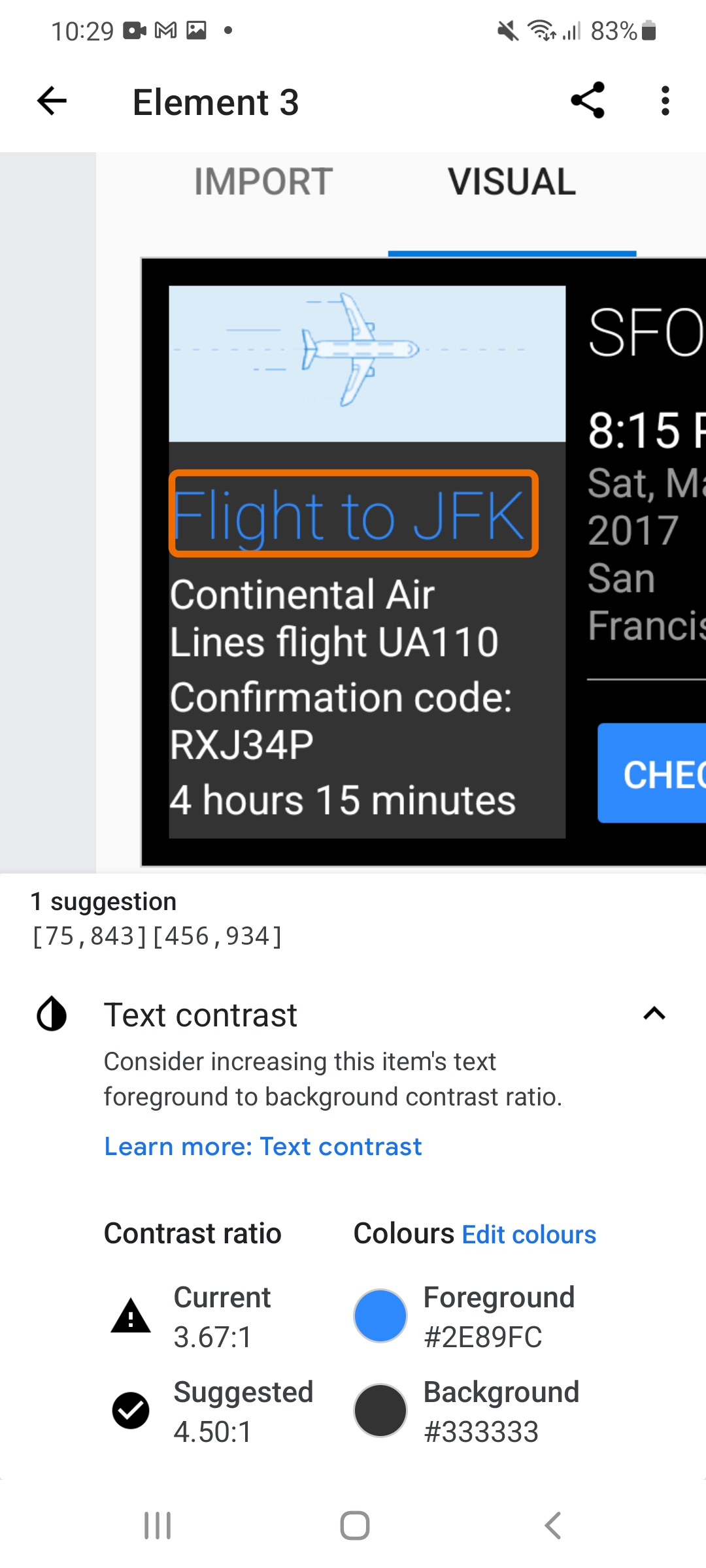706x1568 pixels.
Task: Collapse the Text contrast section
Action: (x=654, y=1014)
